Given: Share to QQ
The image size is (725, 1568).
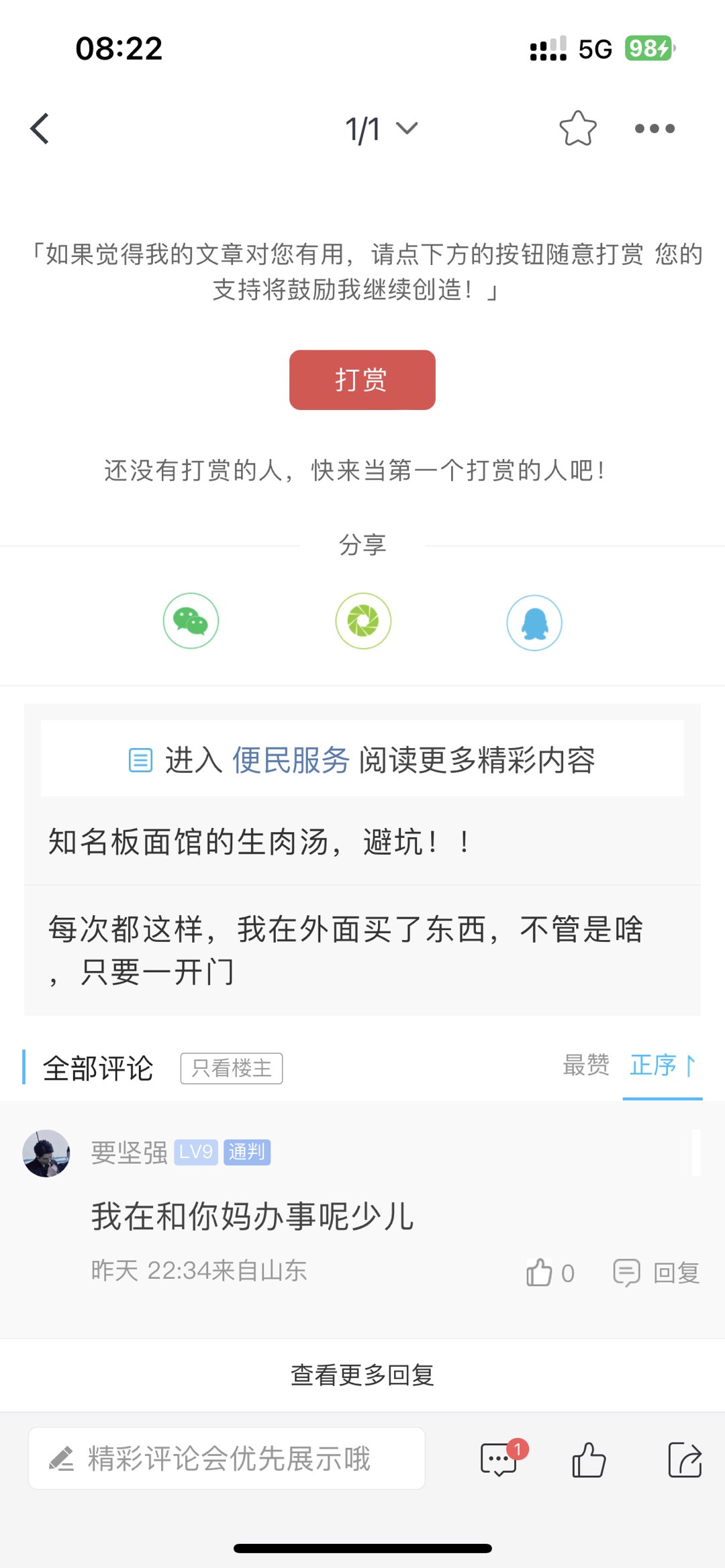Looking at the screenshot, I should click(534, 623).
